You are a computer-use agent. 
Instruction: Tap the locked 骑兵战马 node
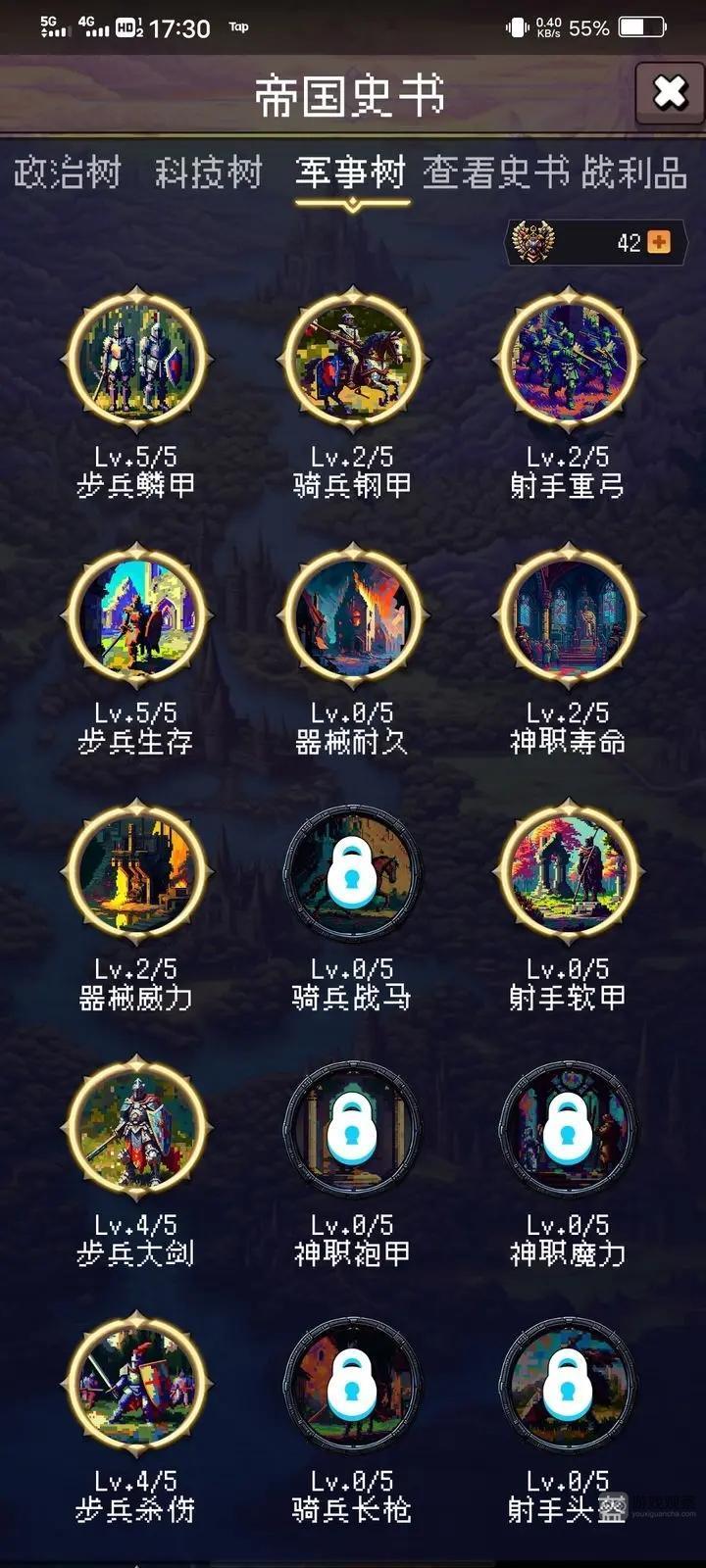point(352,872)
